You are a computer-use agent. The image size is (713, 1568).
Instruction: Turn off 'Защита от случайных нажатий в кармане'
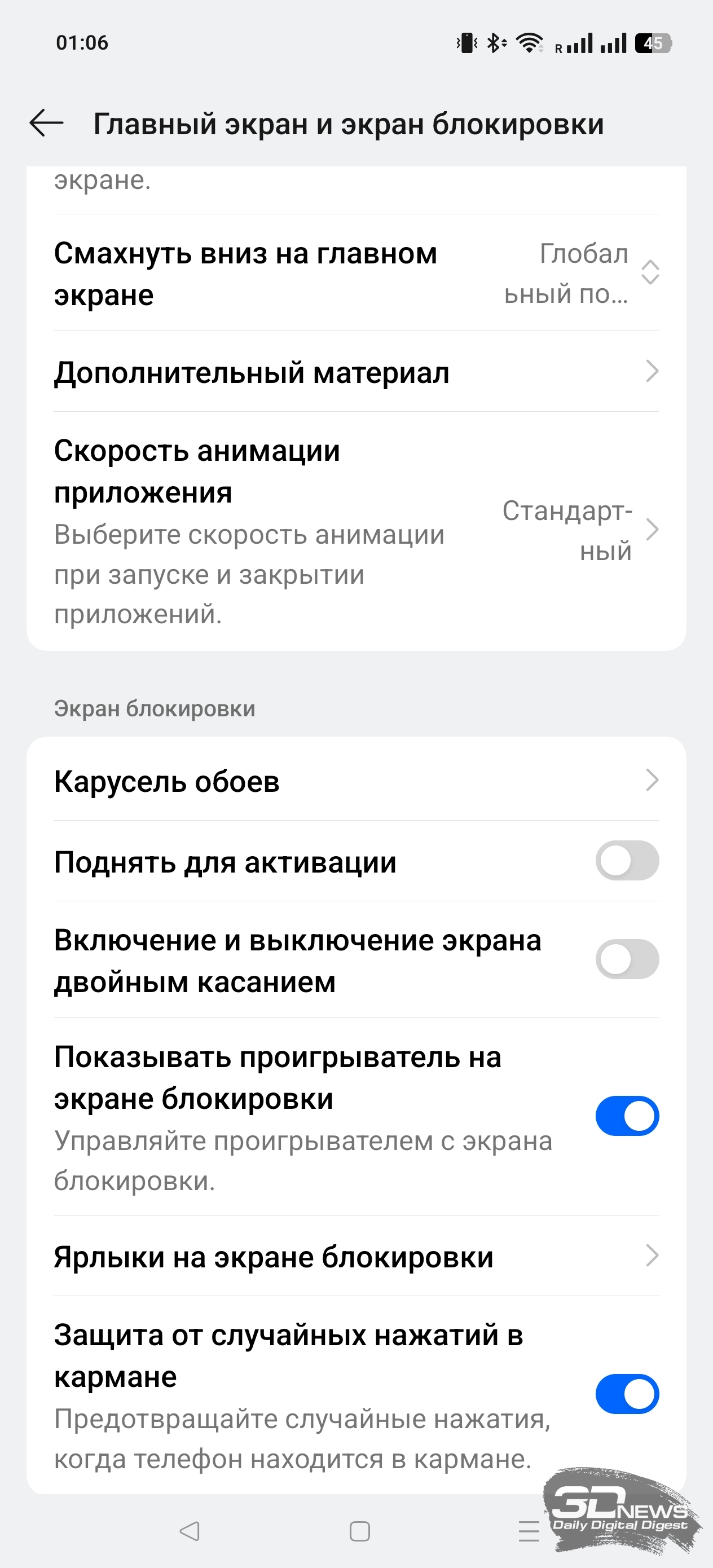[627, 1394]
